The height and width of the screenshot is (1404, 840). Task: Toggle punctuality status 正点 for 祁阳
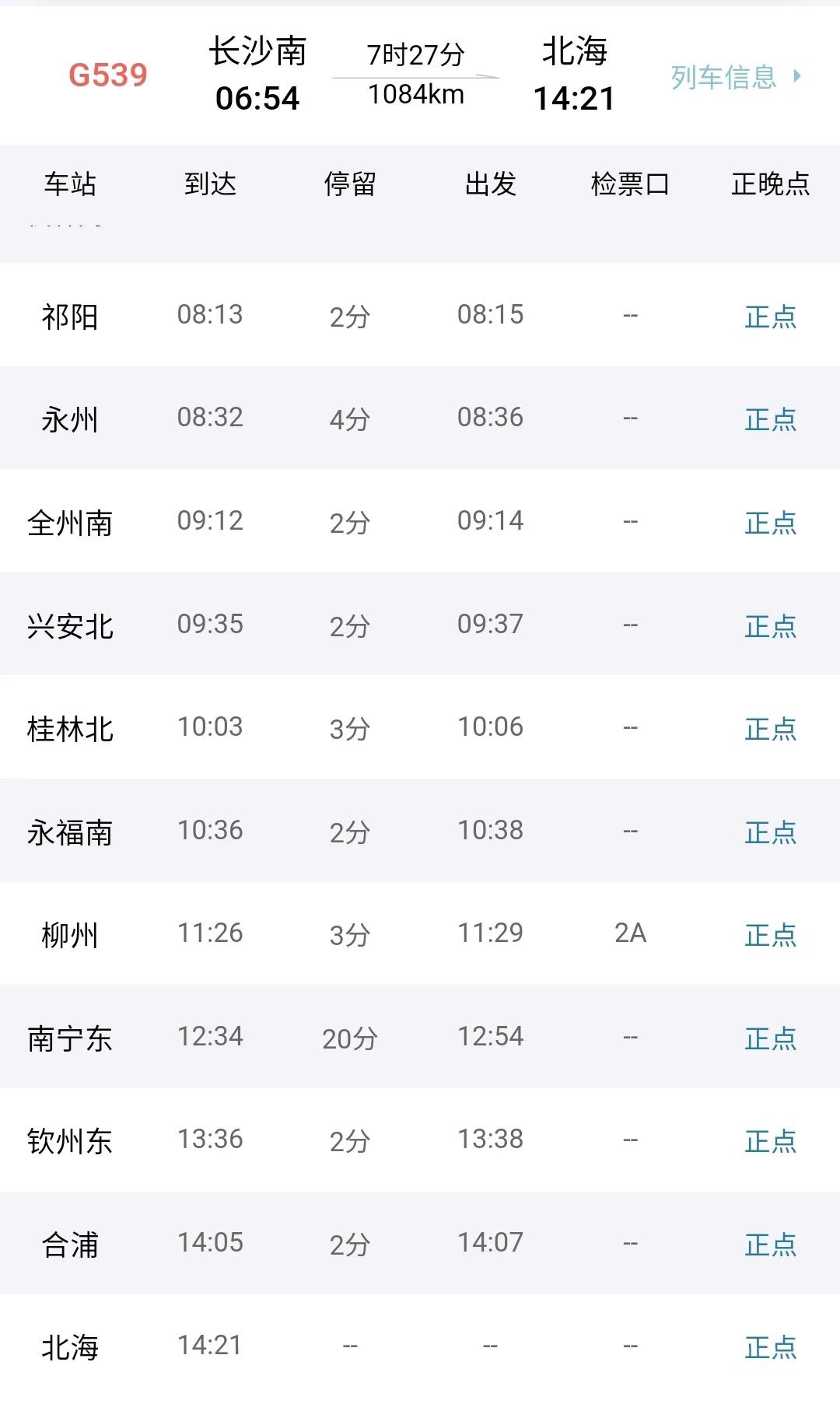768,315
